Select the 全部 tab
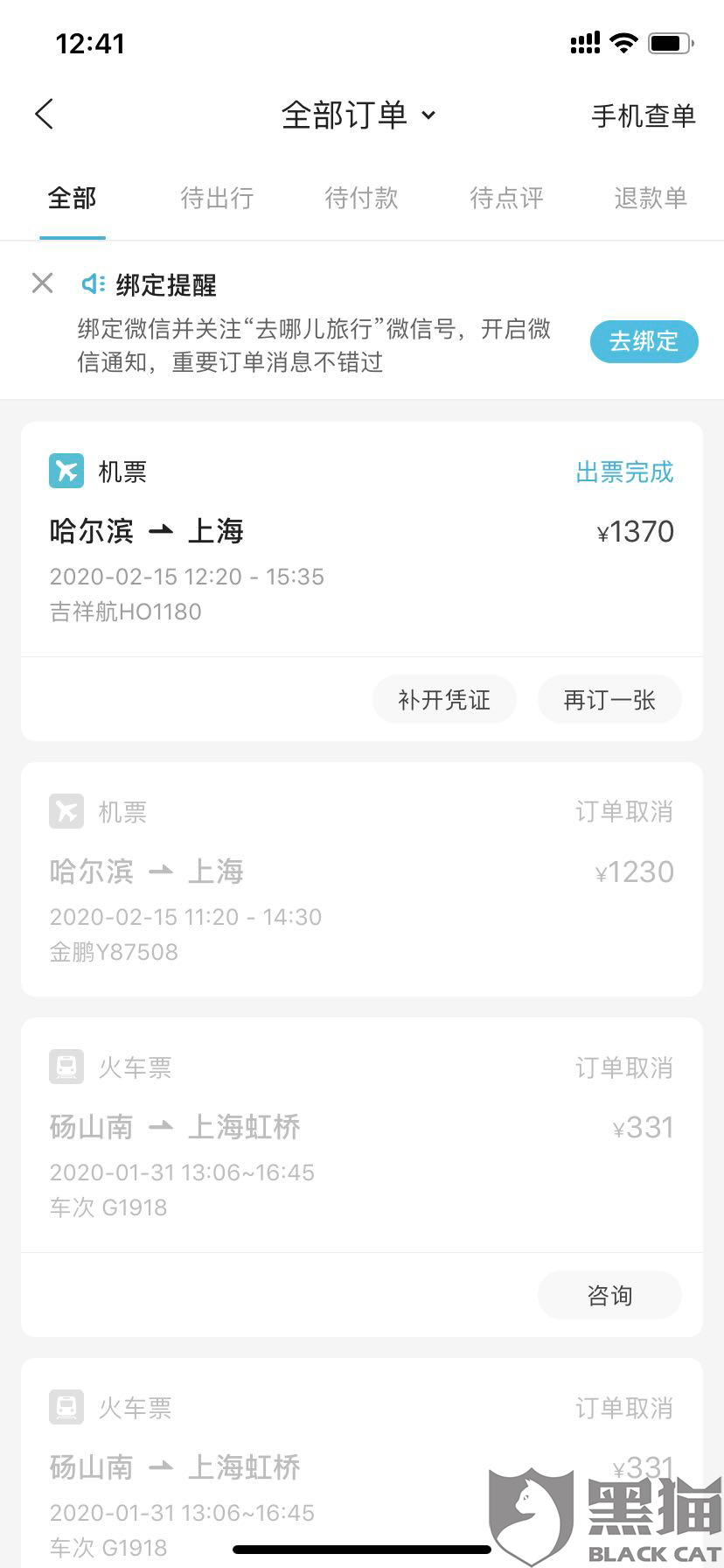The image size is (724, 1568). click(73, 198)
